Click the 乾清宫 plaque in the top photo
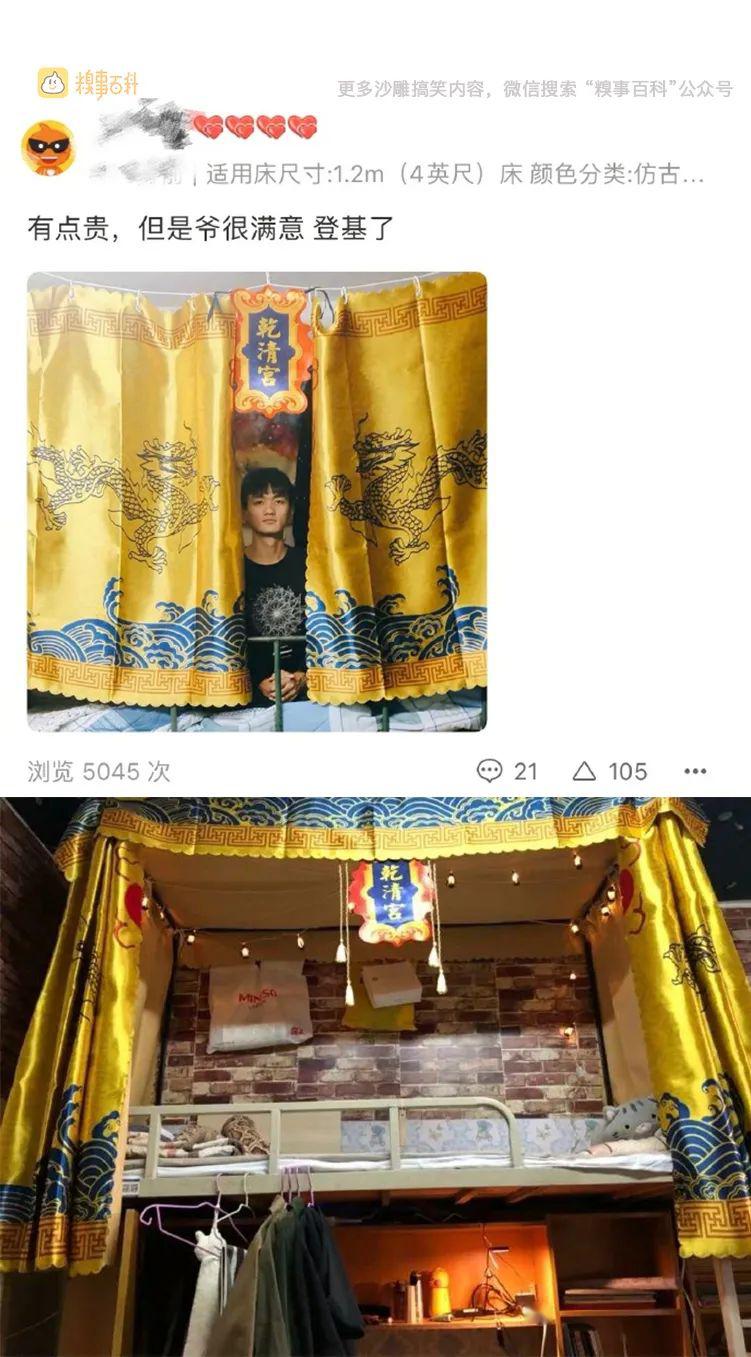 267,348
